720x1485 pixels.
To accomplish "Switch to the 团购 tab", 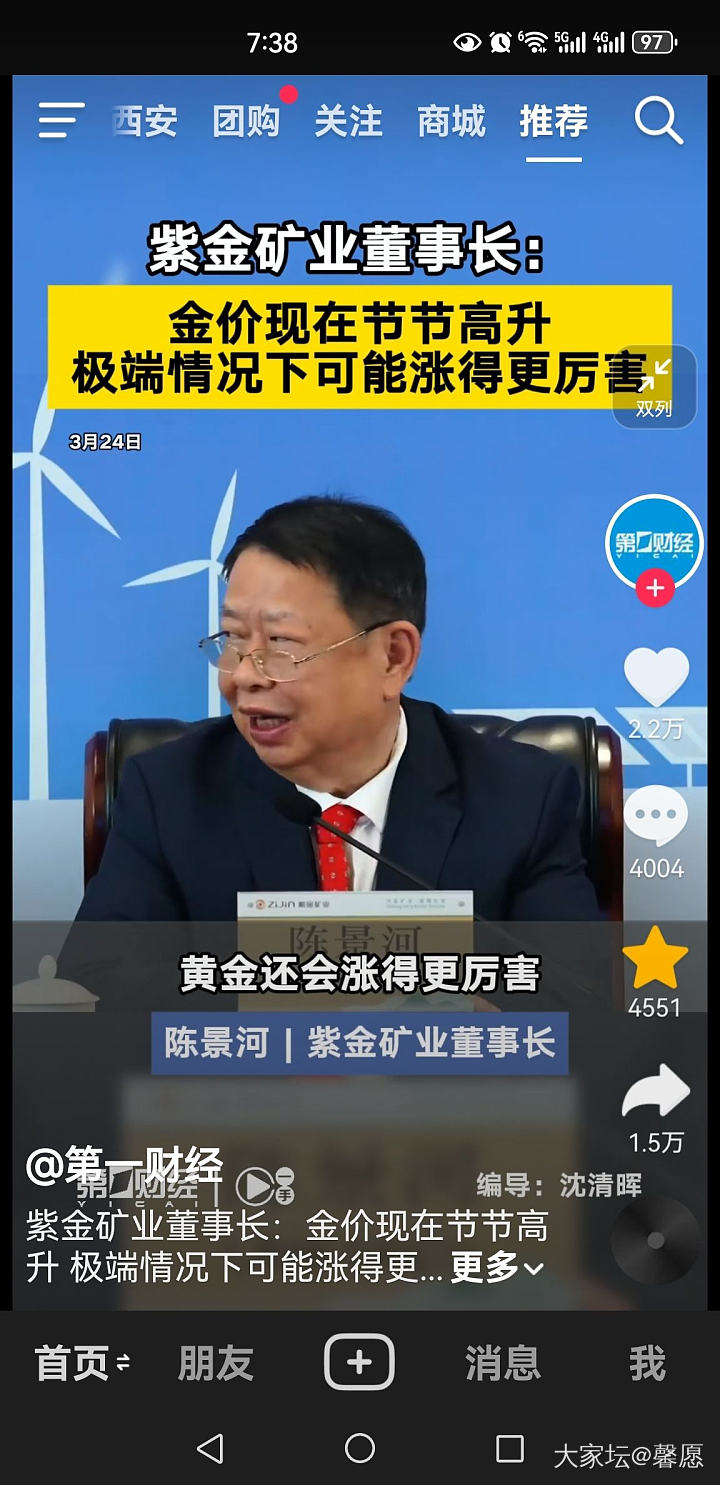I will coord(246,122).
